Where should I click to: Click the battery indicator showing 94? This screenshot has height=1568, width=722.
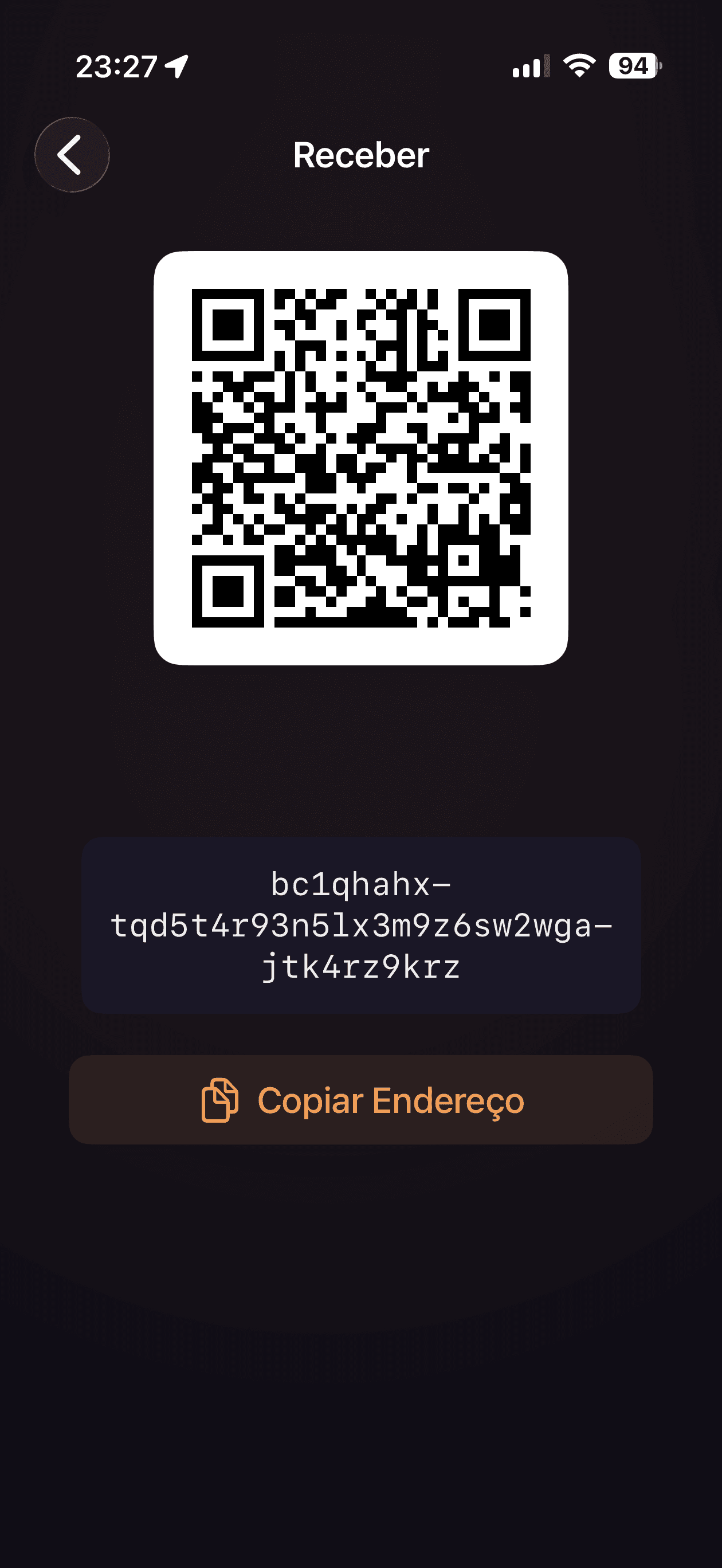tap(632, 66)
